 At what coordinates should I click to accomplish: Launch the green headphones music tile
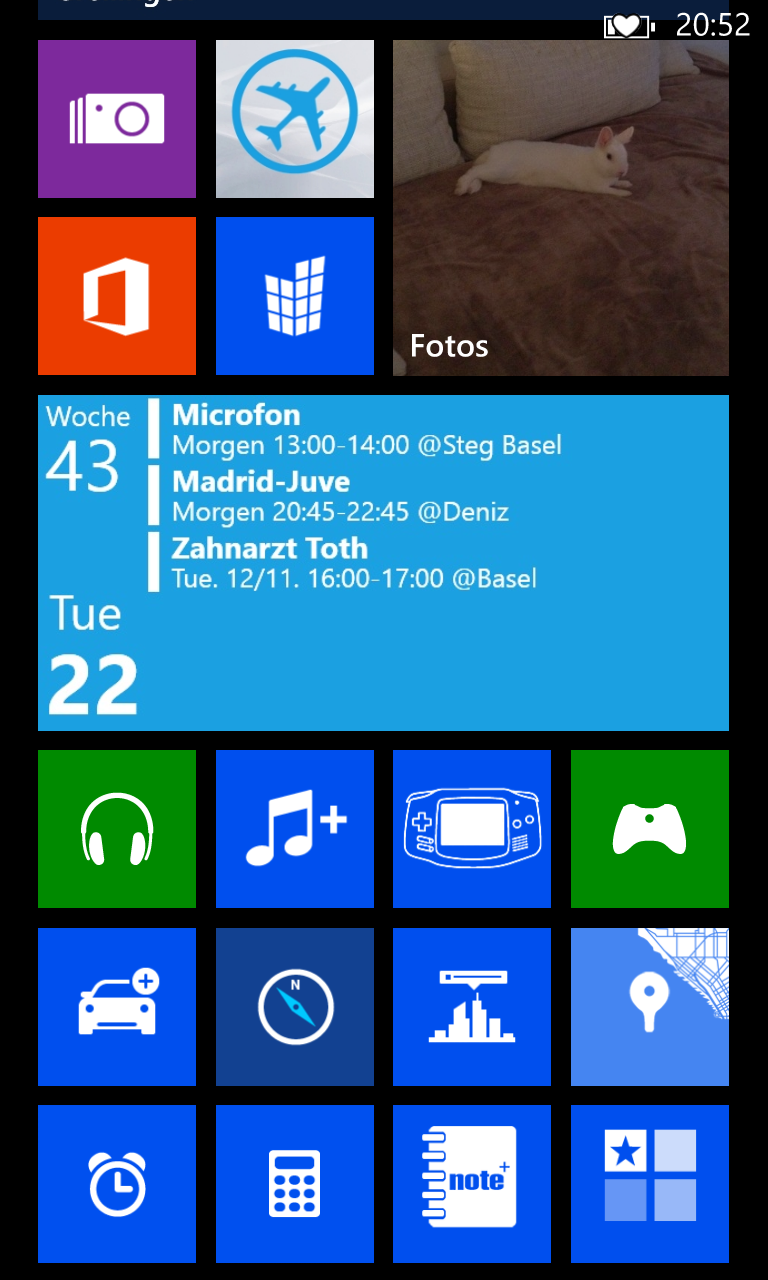[x=117, y=829]
